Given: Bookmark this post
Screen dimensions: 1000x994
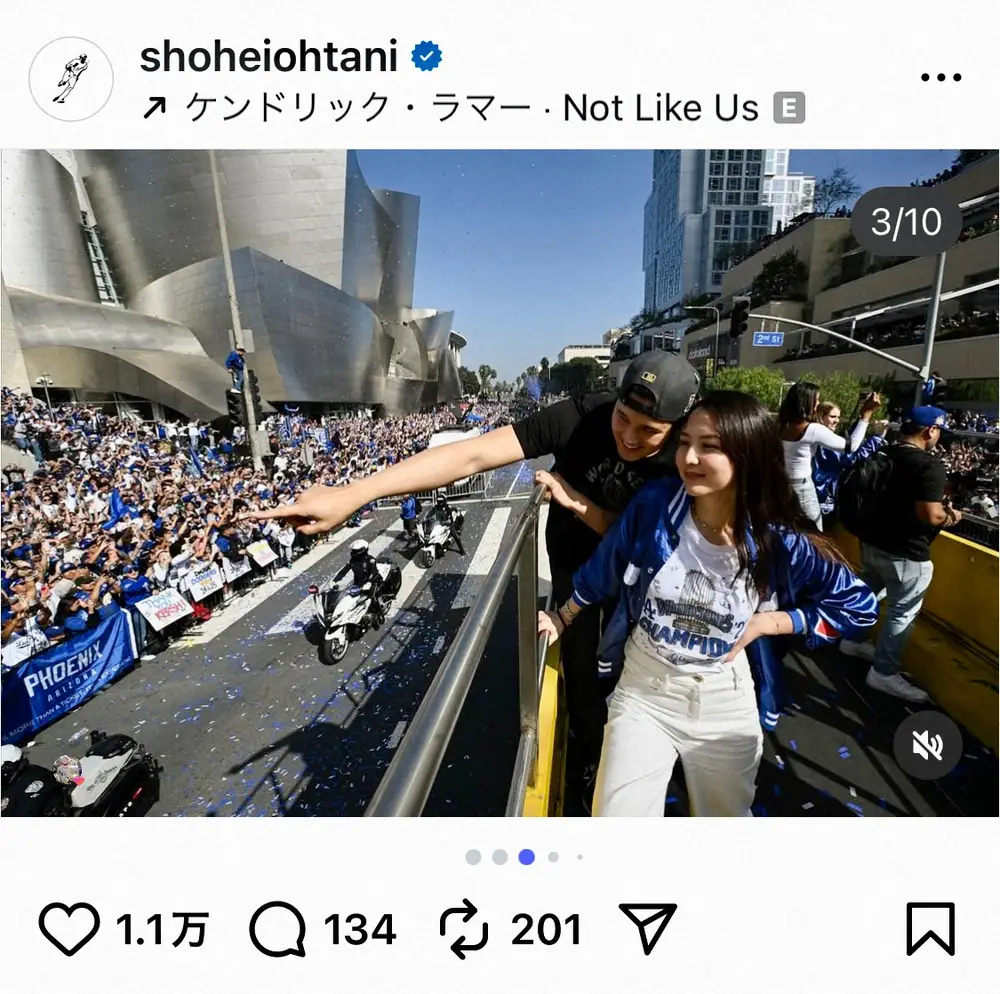Looking at the screenshot, I should pyautogui.click(x=930, y=929).
